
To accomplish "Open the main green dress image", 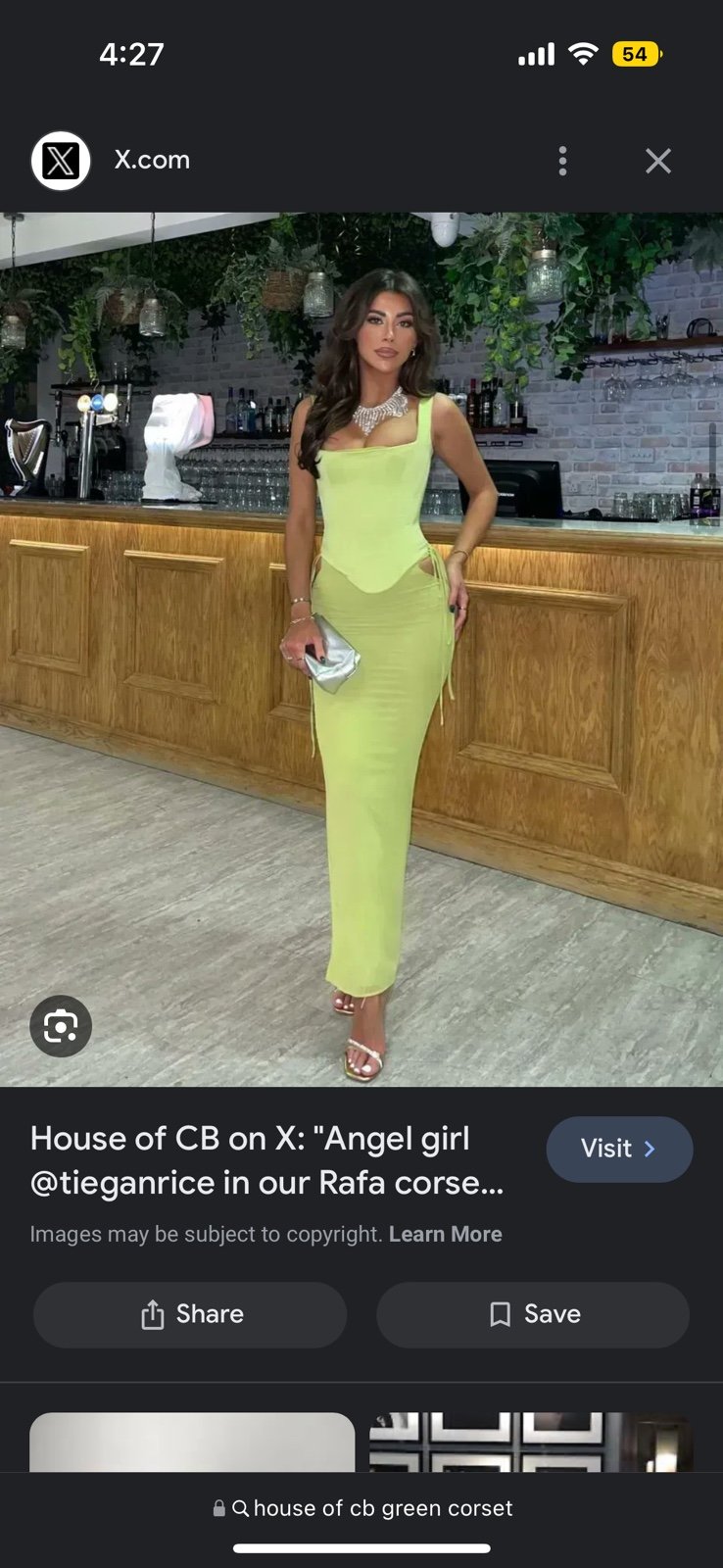I will click(x=361, y=650).
